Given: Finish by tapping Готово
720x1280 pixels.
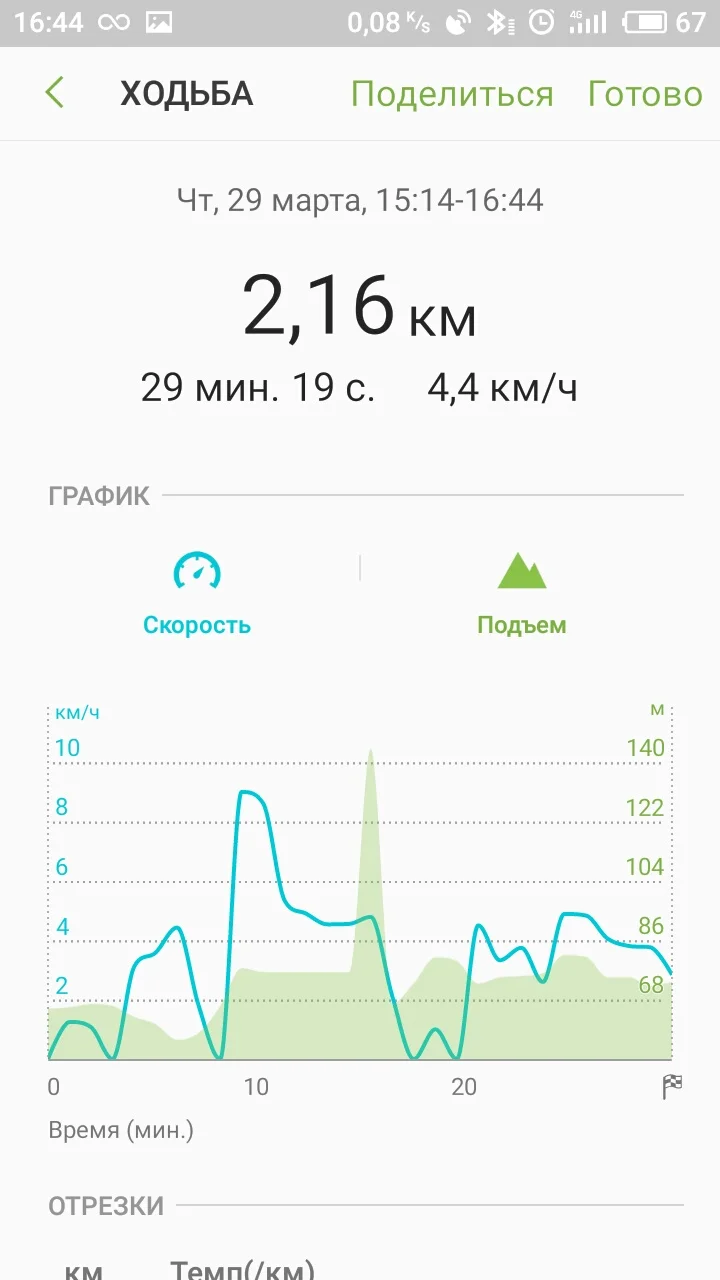Looking at the screenshot, I should tap(644, 94).
